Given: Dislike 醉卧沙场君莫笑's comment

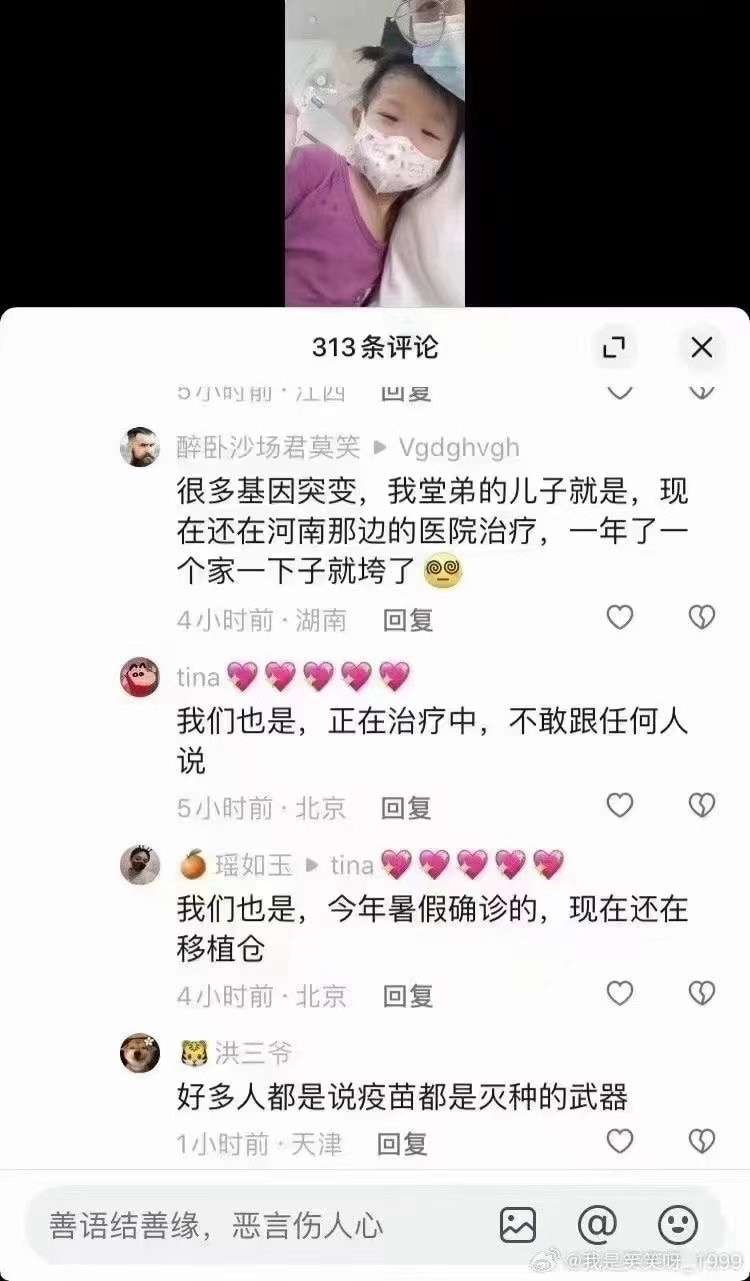Looking at the screenshot, I should click(x=702, y=618).
